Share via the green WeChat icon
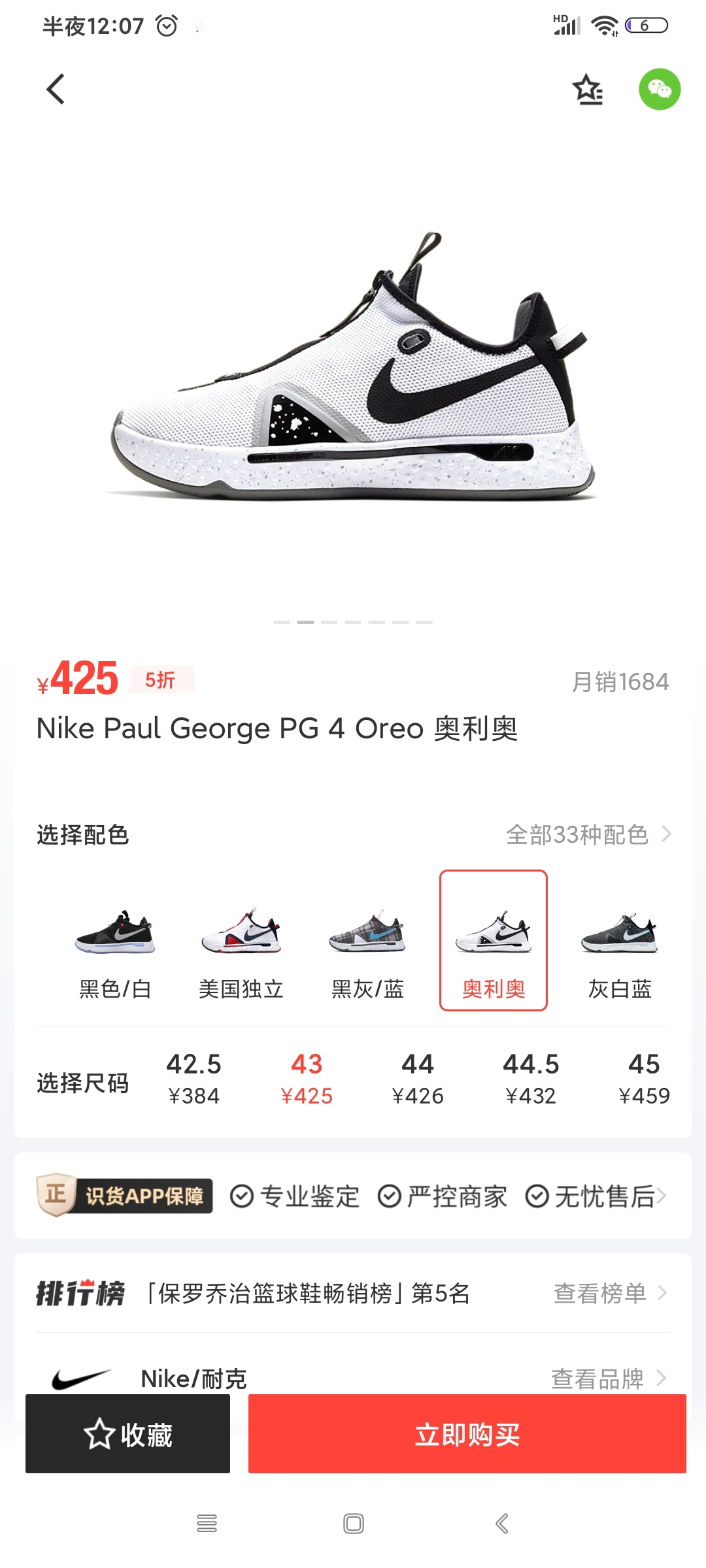This screenshot has width=706, height=1568. [x=659, y=90]
